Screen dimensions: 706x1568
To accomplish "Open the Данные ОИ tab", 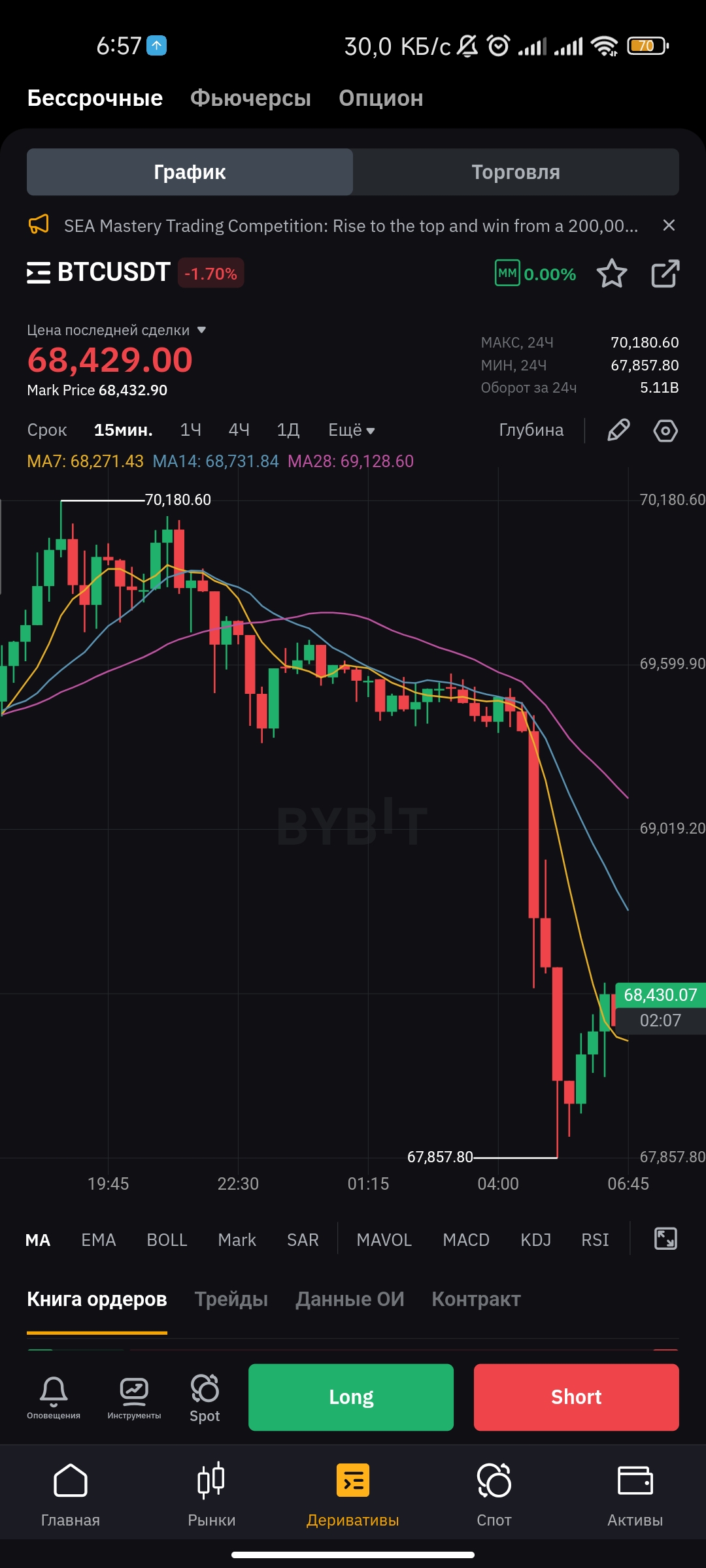I will tap(350, 1299).
